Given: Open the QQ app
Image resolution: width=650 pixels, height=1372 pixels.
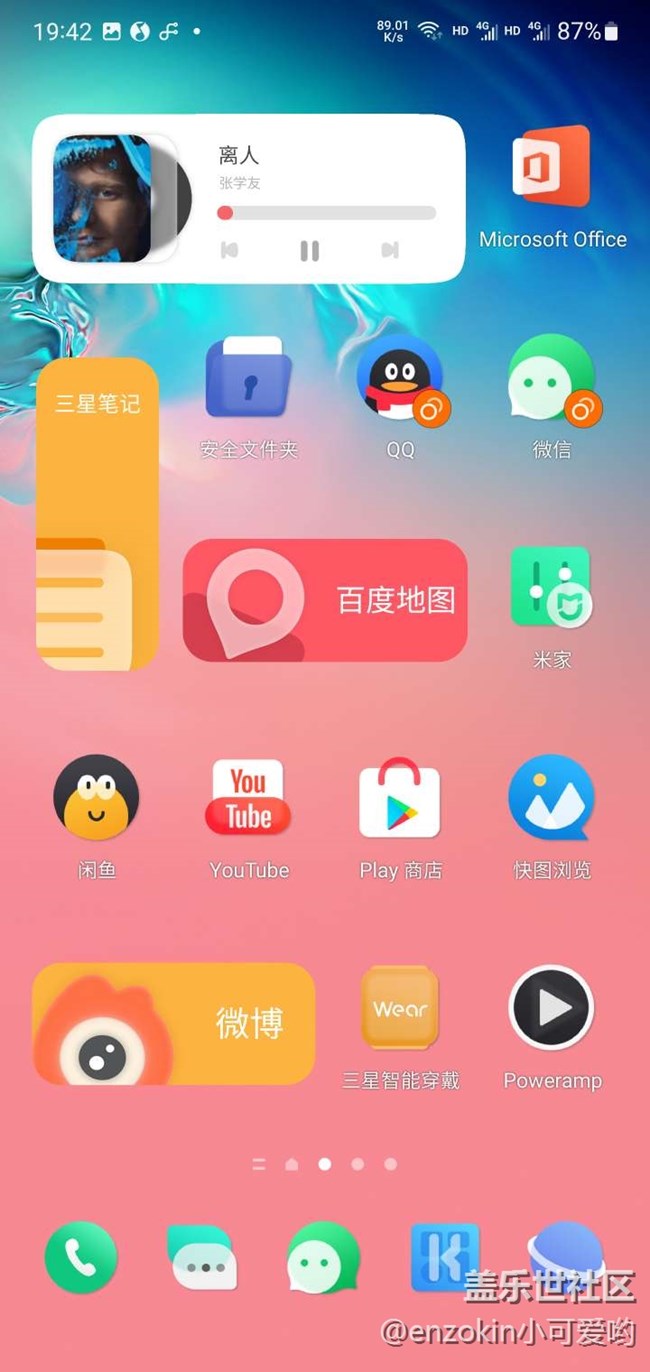Looking at the screenshot, I should (x=400, y=378).
